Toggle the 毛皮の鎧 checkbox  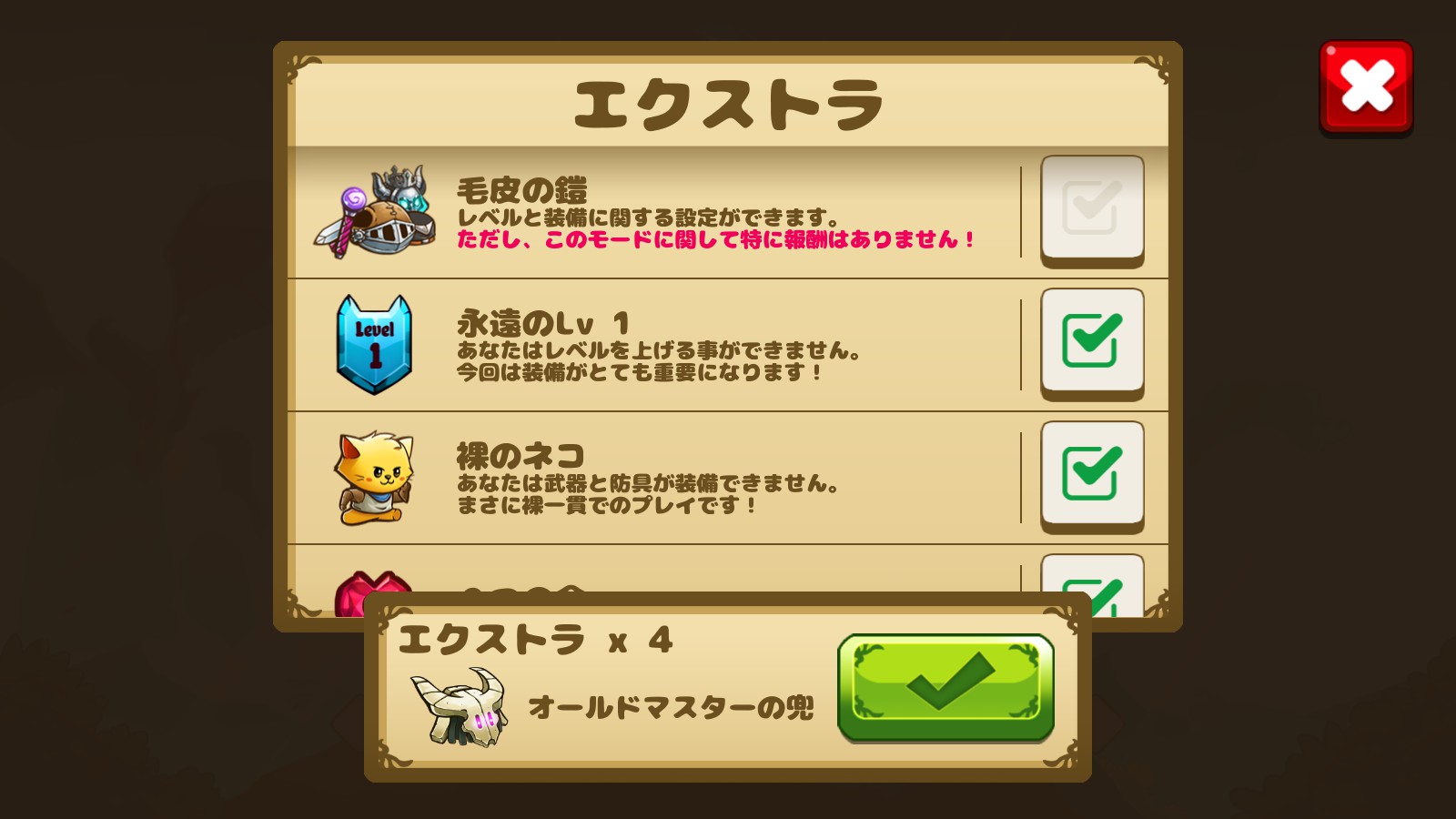pos(1092,209)
